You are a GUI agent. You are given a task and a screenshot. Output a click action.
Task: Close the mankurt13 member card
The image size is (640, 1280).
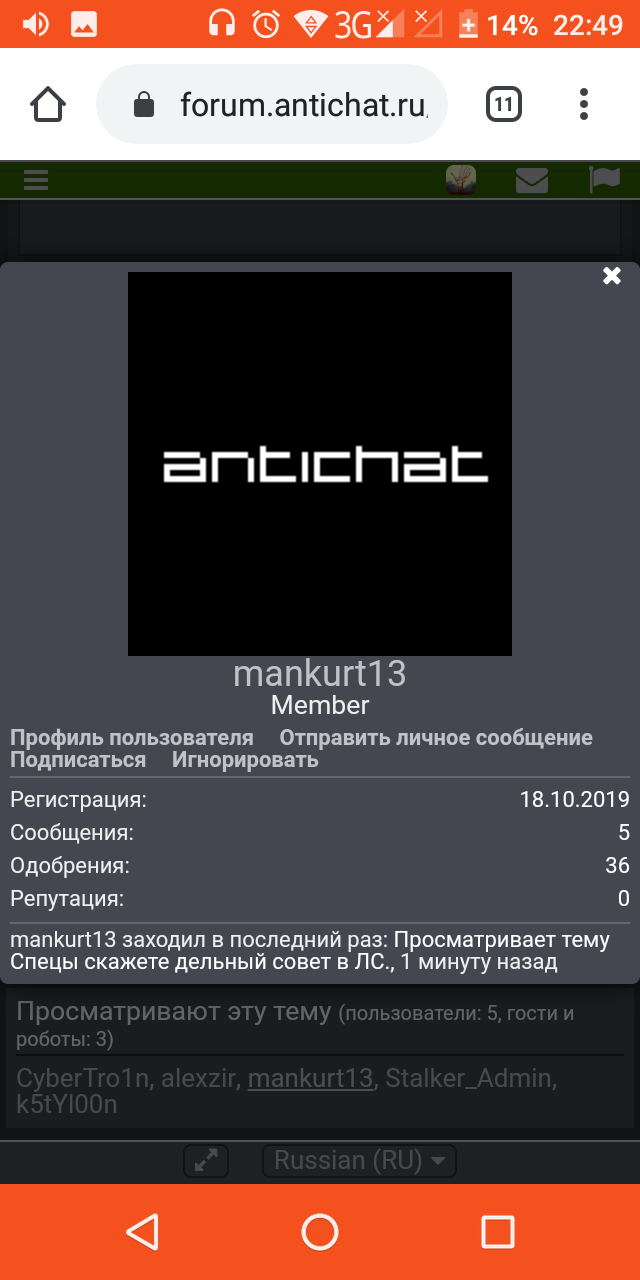click(x=612, y=277)
